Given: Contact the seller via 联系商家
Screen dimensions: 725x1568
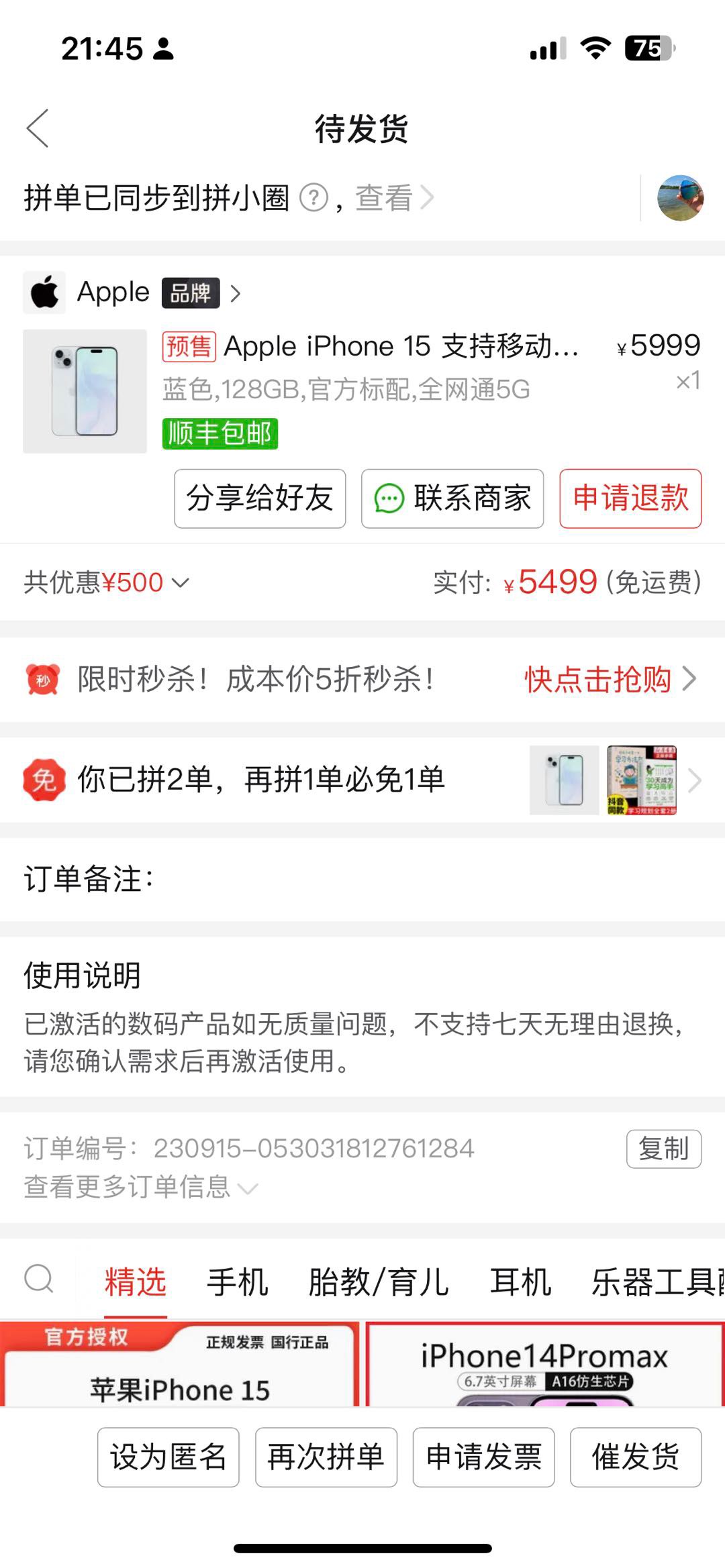Looking at the screenshot, I should [452, 499].
